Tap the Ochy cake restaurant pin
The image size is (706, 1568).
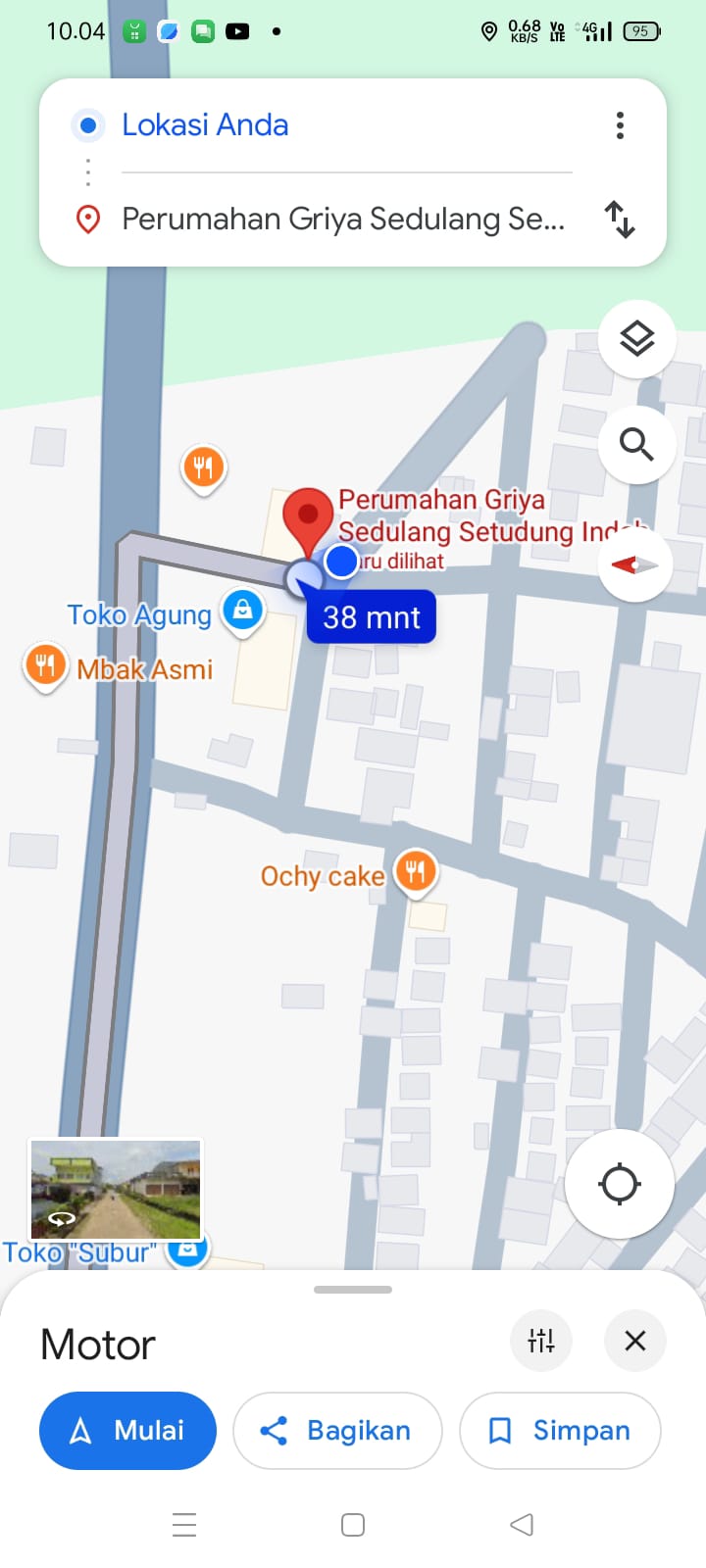pyautogui.click(x=415, y=868)
